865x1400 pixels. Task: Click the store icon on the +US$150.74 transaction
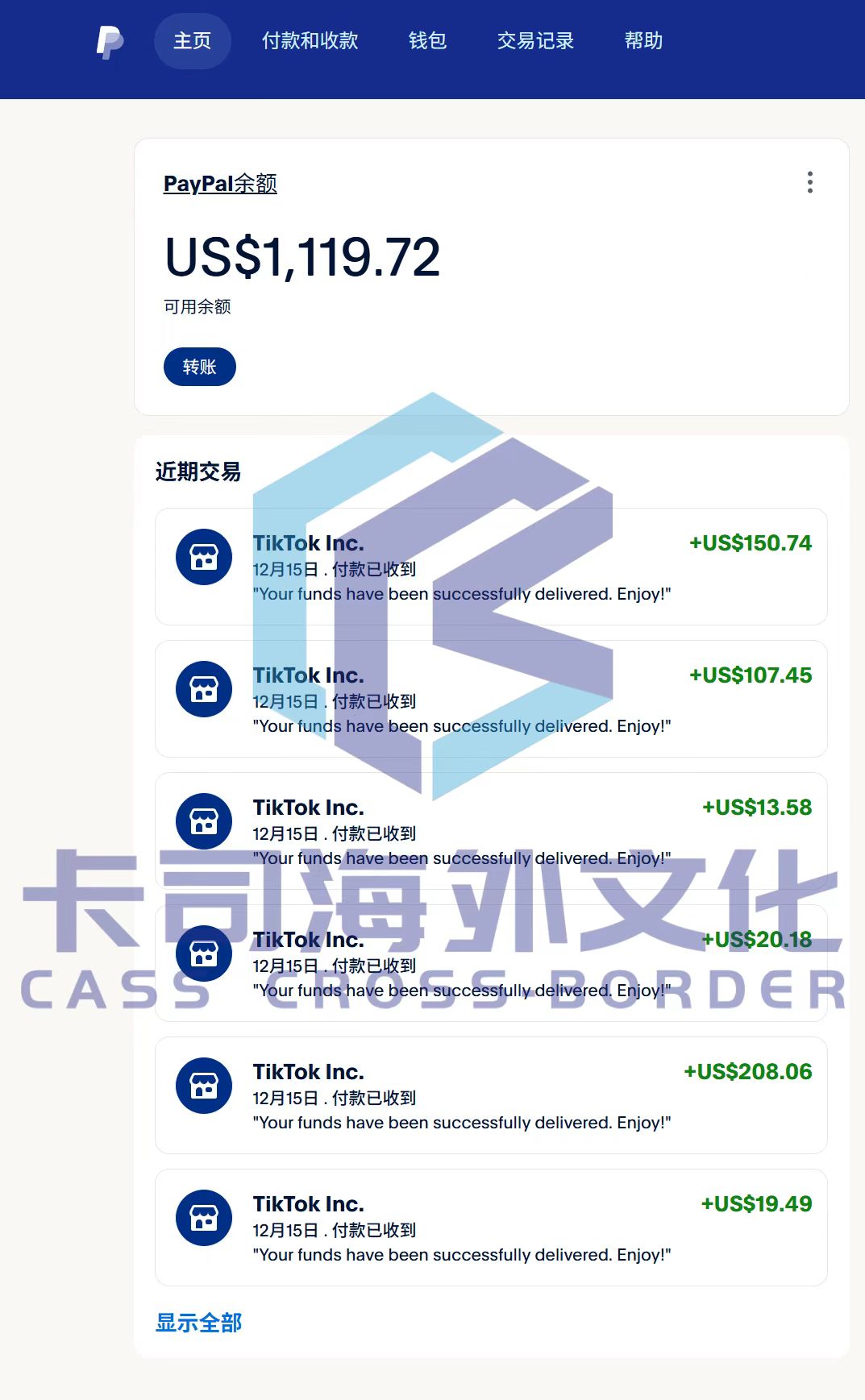[204, 556]
